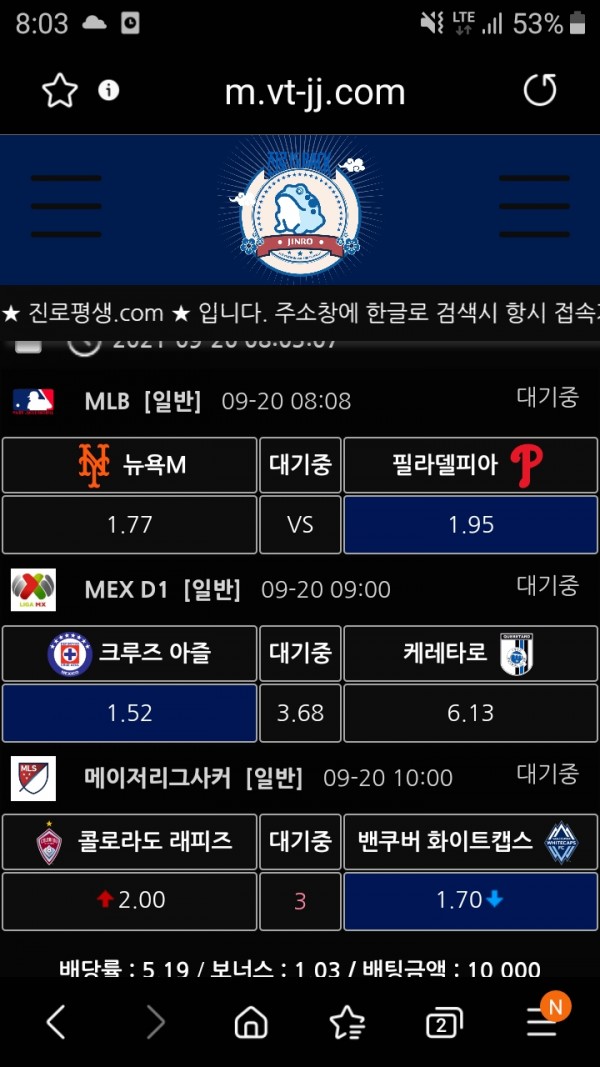Select 뉴욕M odds 1.77

click(129, 525)
